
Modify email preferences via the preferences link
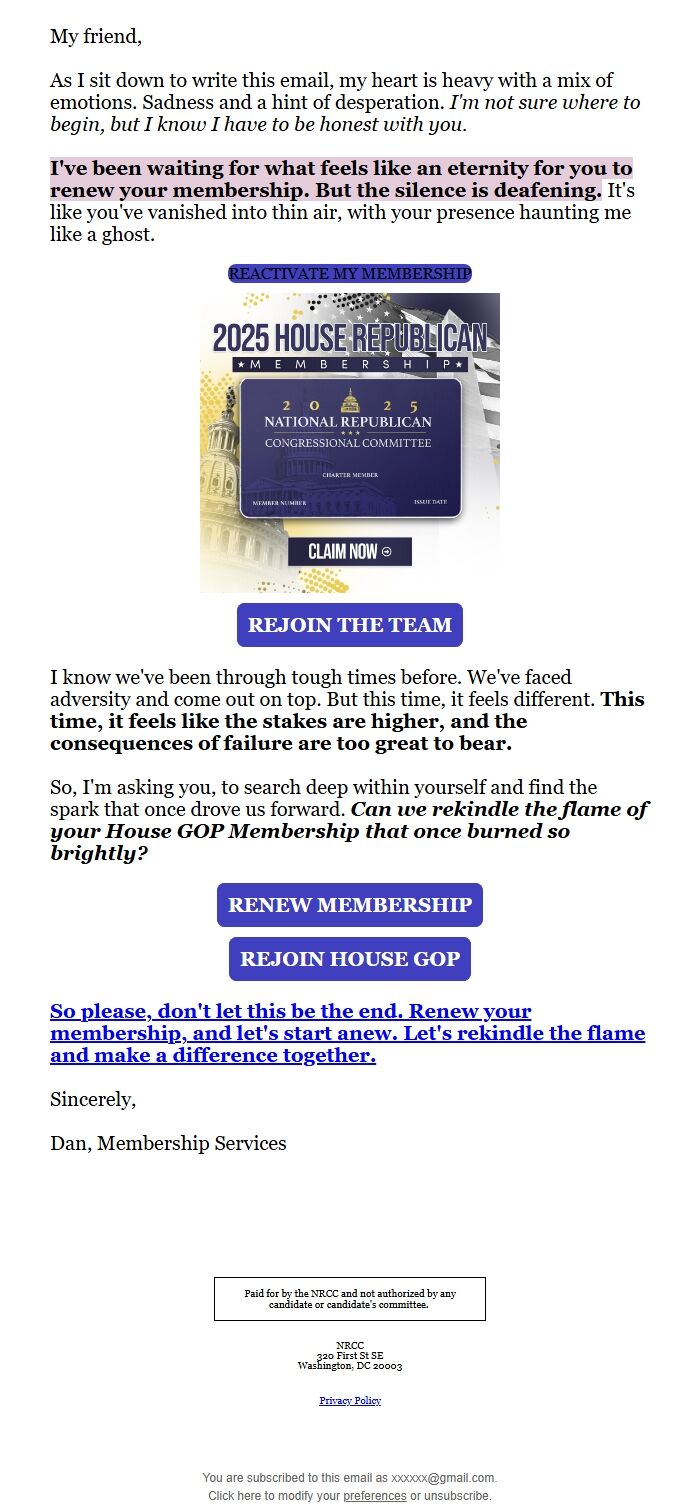point(375,1496)
